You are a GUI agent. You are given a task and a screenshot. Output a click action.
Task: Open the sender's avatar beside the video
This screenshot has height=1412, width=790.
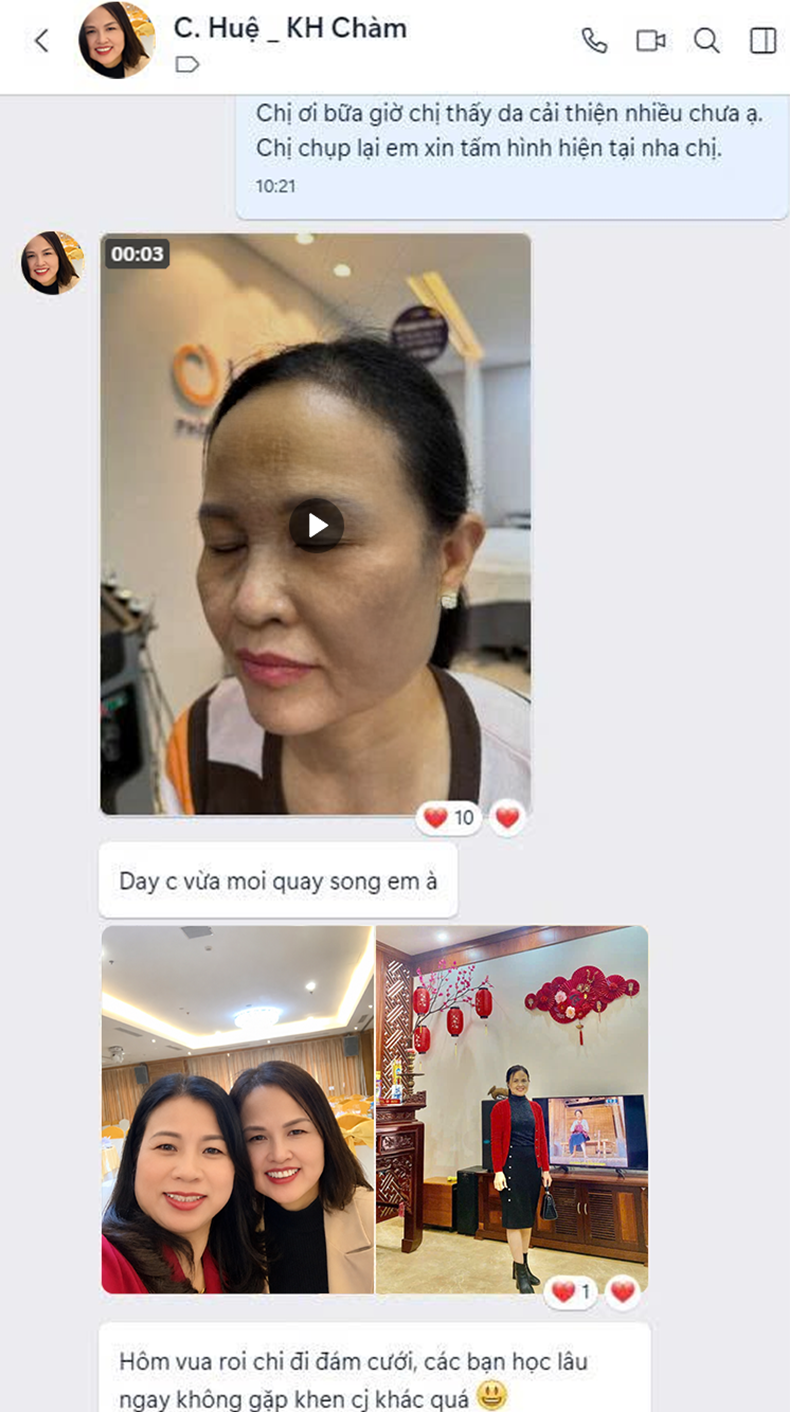[52, 263]
